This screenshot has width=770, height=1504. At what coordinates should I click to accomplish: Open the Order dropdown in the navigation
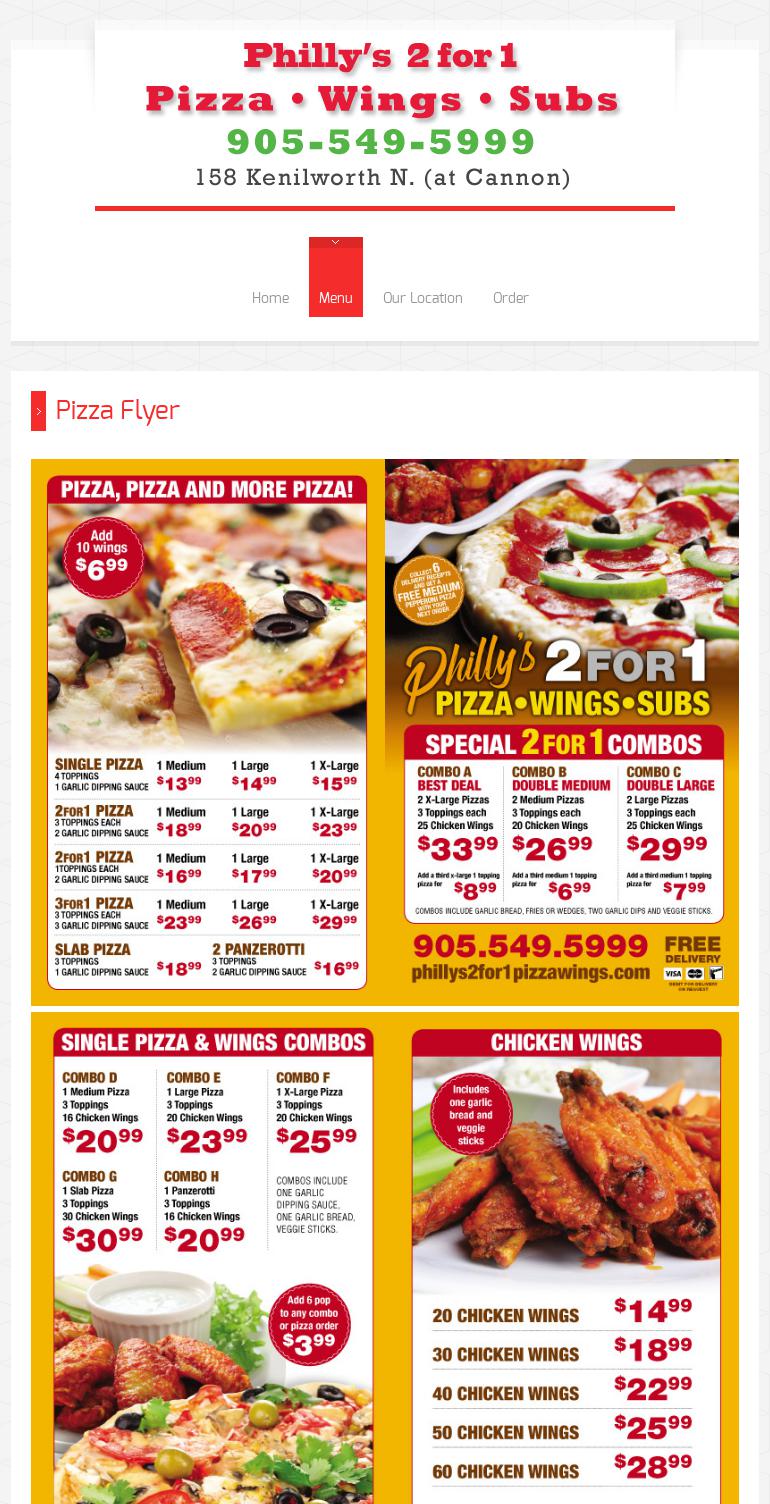511,297
